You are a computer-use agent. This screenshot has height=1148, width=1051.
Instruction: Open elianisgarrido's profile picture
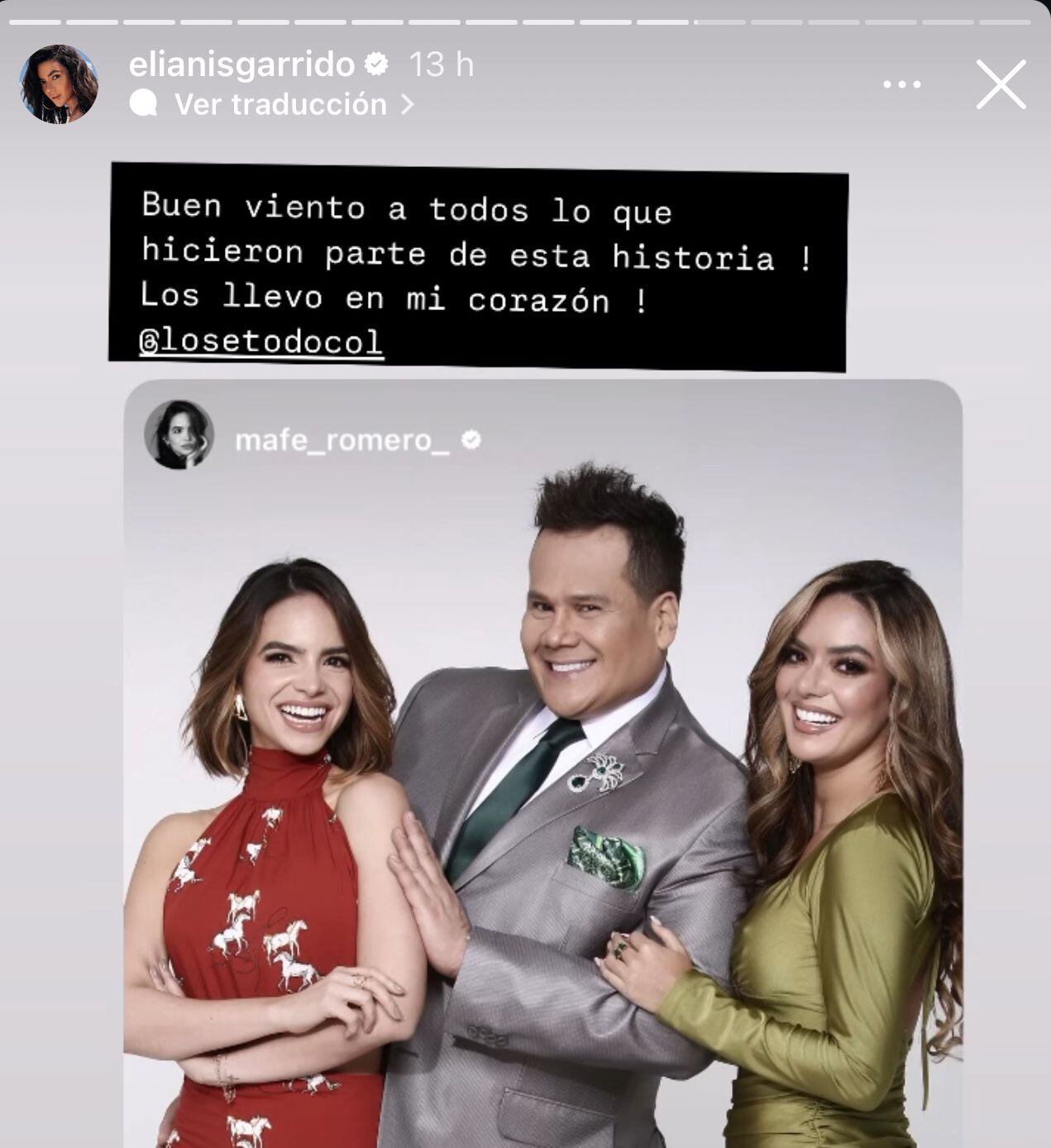pyautogui.click(x=59, y=84)
